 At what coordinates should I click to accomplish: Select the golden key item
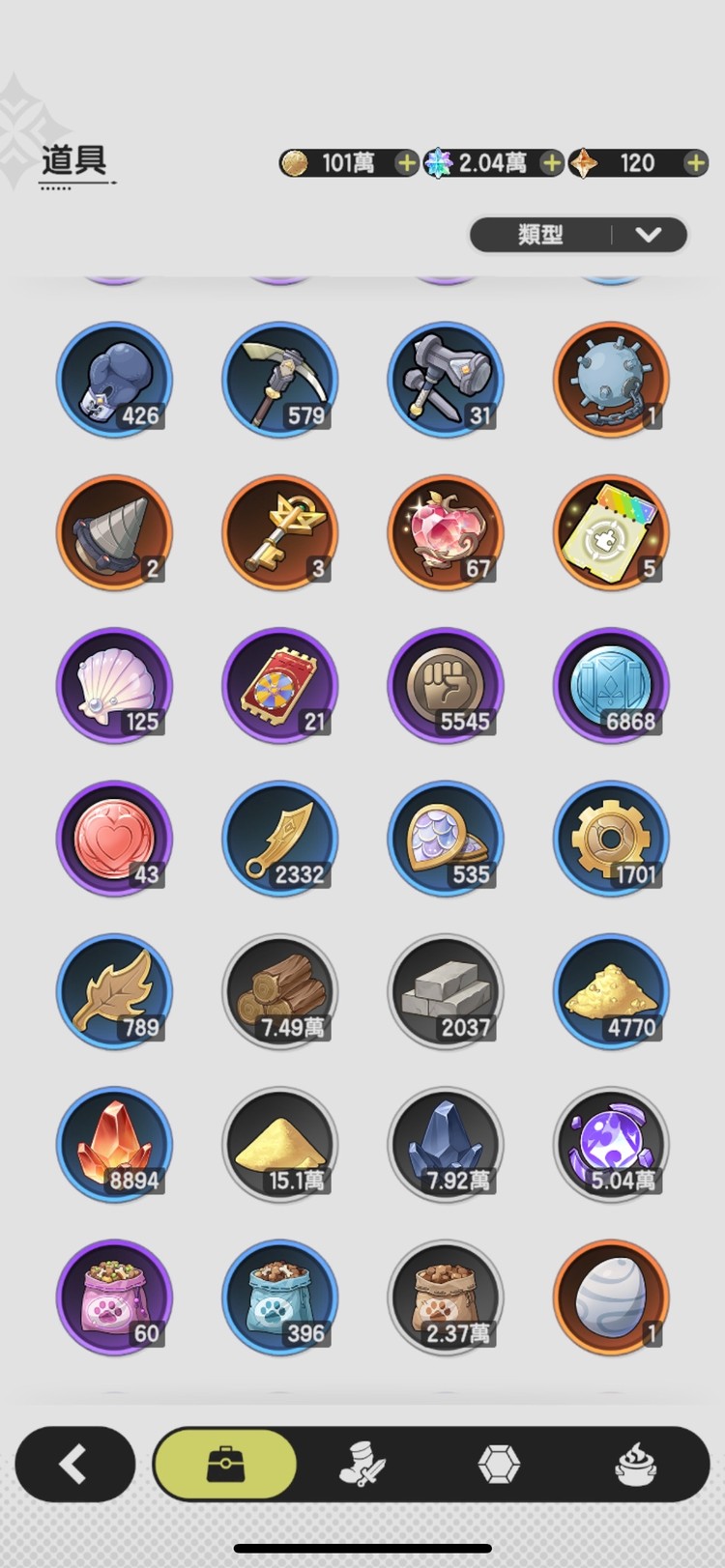pos(280,532)
